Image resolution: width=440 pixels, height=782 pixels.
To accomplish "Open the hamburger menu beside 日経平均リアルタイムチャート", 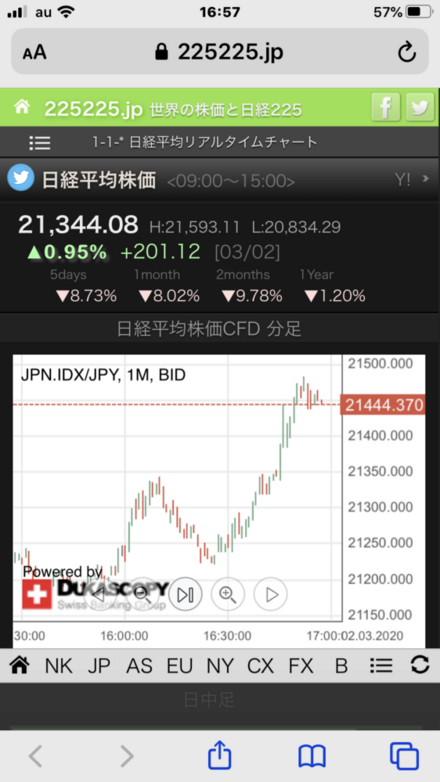I will (40, 143).
